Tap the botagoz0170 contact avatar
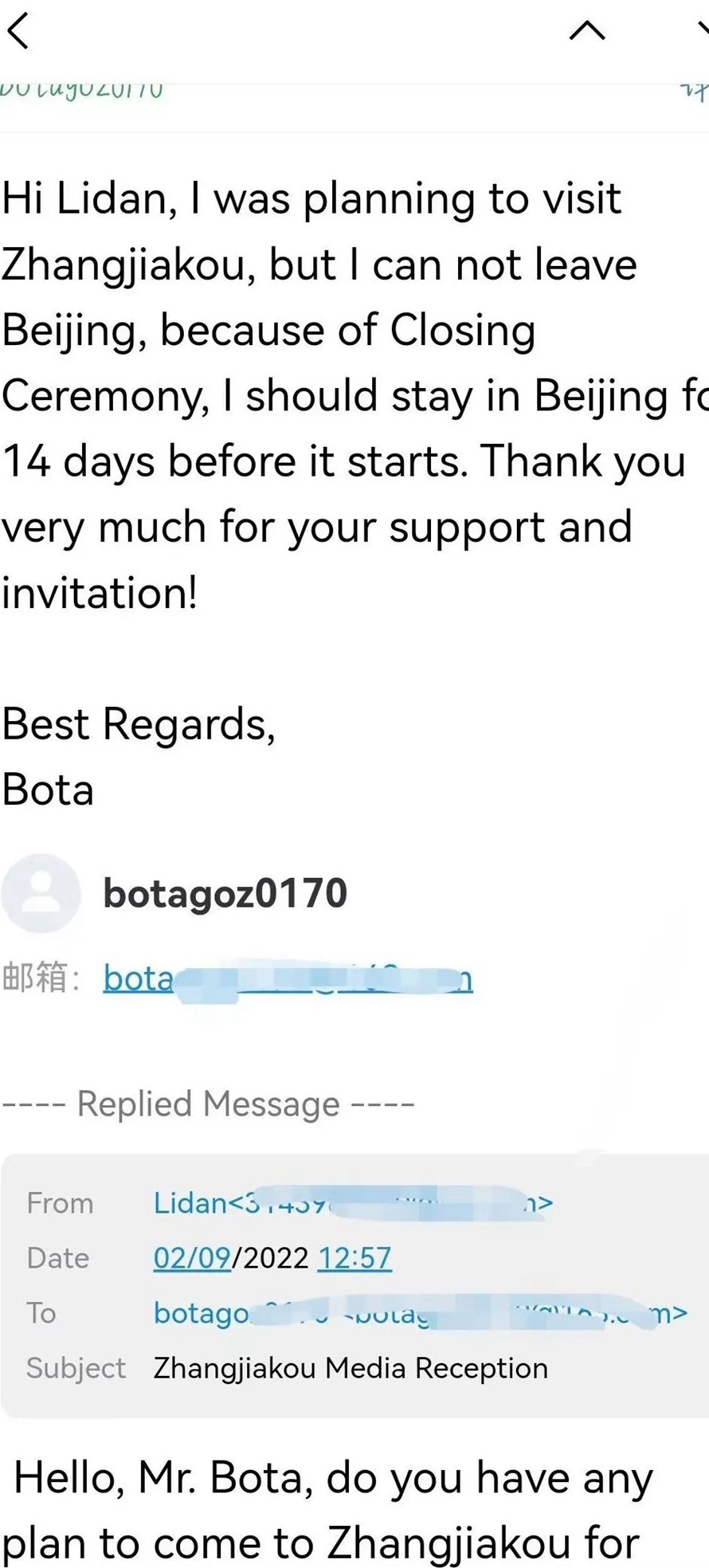The width and height of the screenshot is (709, 1568). coord(41,893)
